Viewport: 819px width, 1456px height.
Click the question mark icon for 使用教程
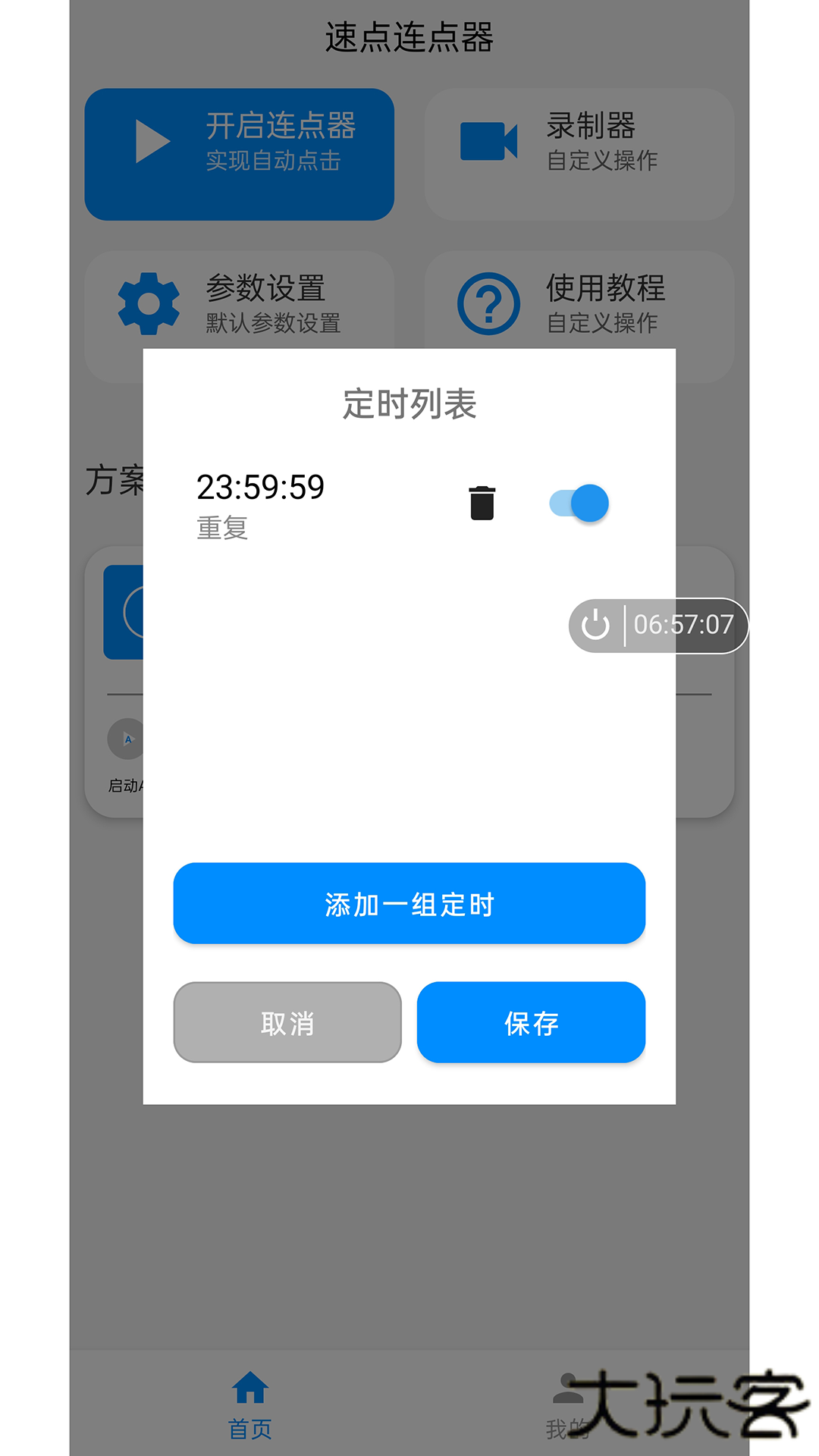coord(489,303)
